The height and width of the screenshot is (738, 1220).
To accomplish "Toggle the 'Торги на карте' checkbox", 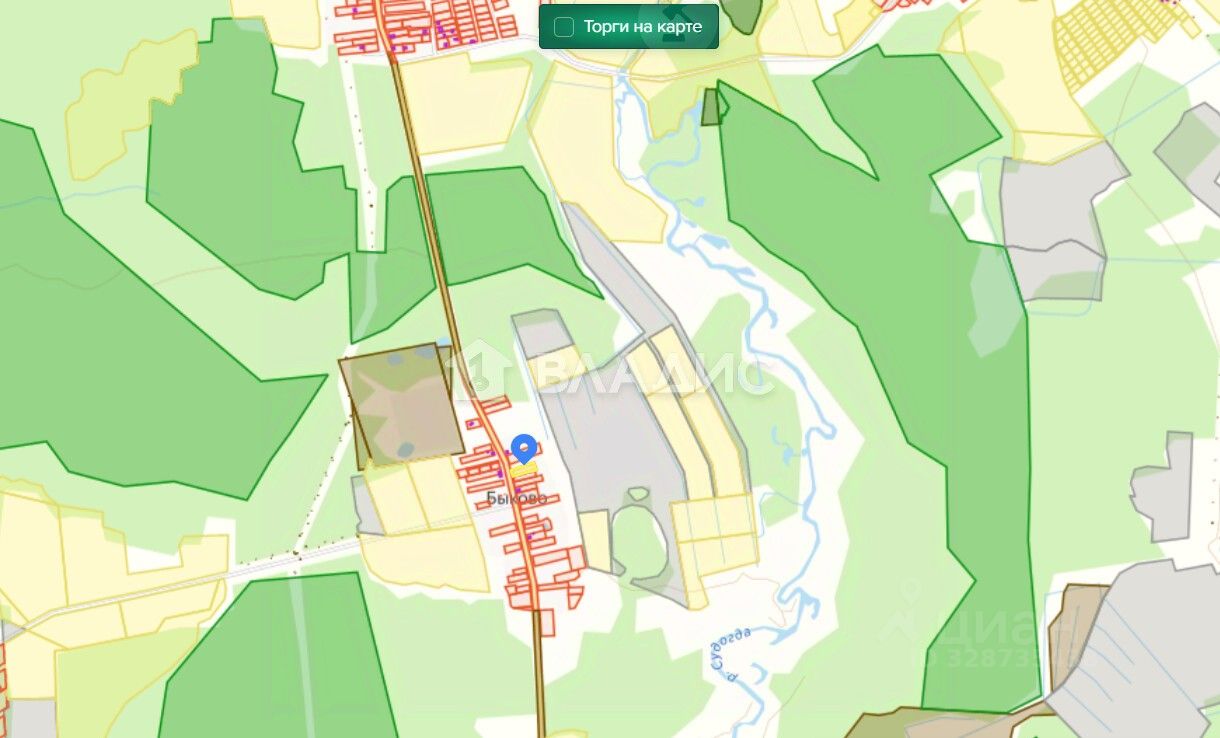I will tap(564, 27).
